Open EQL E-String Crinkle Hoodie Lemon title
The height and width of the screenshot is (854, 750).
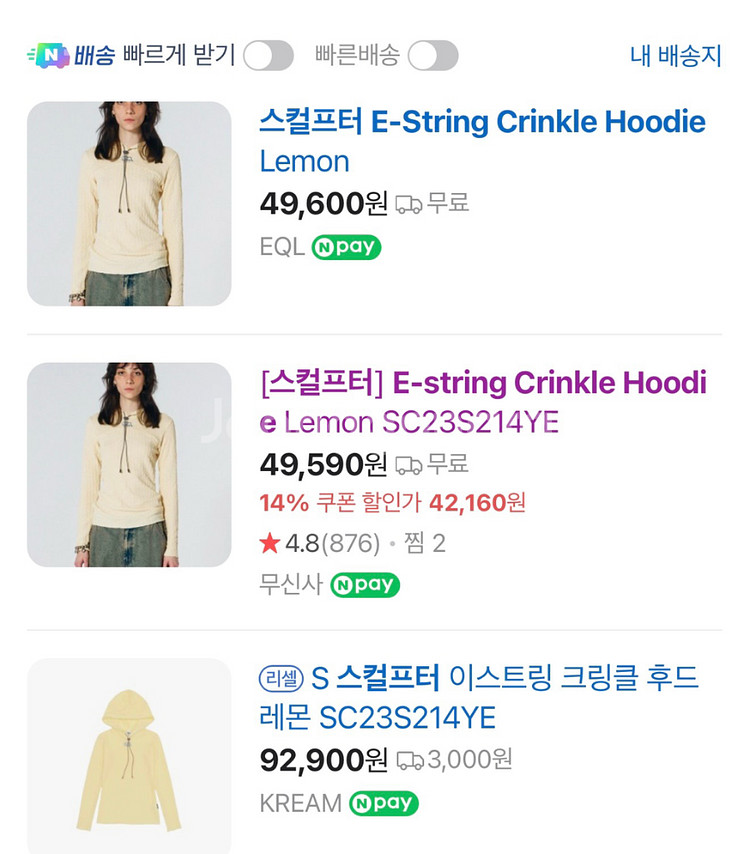click(x=482, y=141)
